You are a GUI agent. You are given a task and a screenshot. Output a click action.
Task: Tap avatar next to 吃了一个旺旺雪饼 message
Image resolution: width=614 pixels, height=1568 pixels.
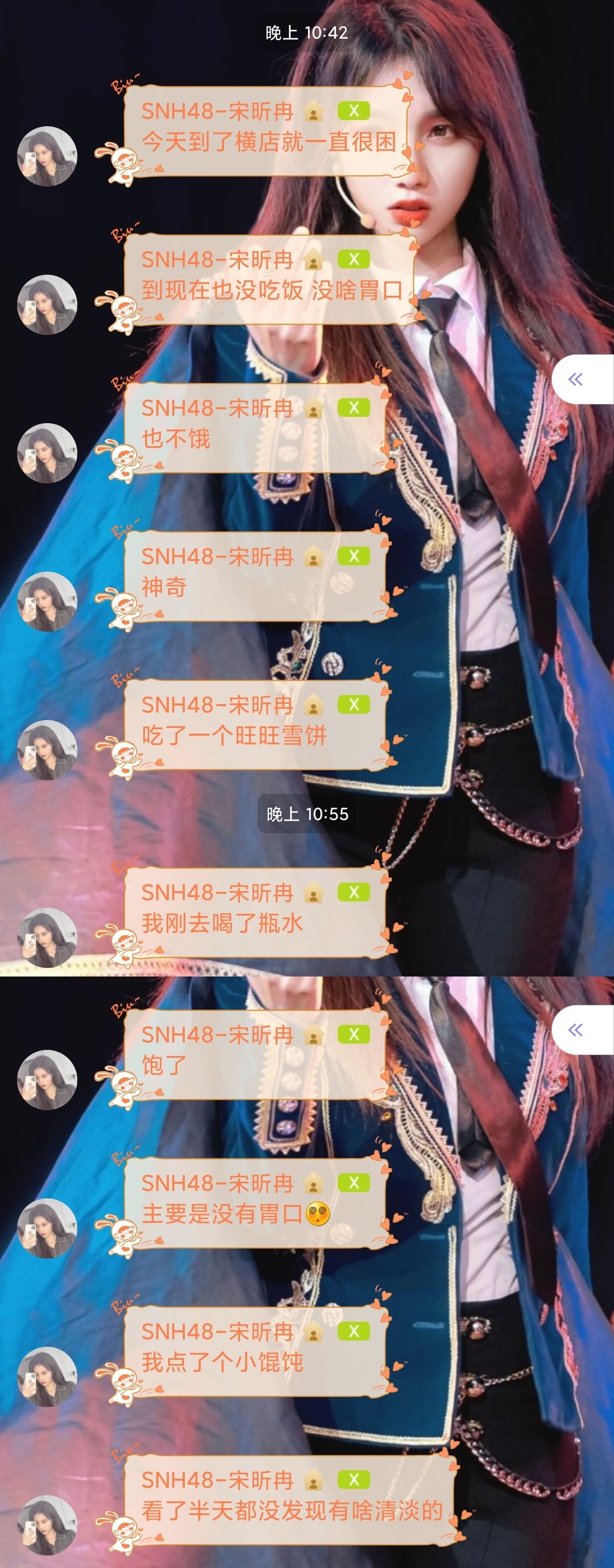pyautogui.click(x=47, y=750)
